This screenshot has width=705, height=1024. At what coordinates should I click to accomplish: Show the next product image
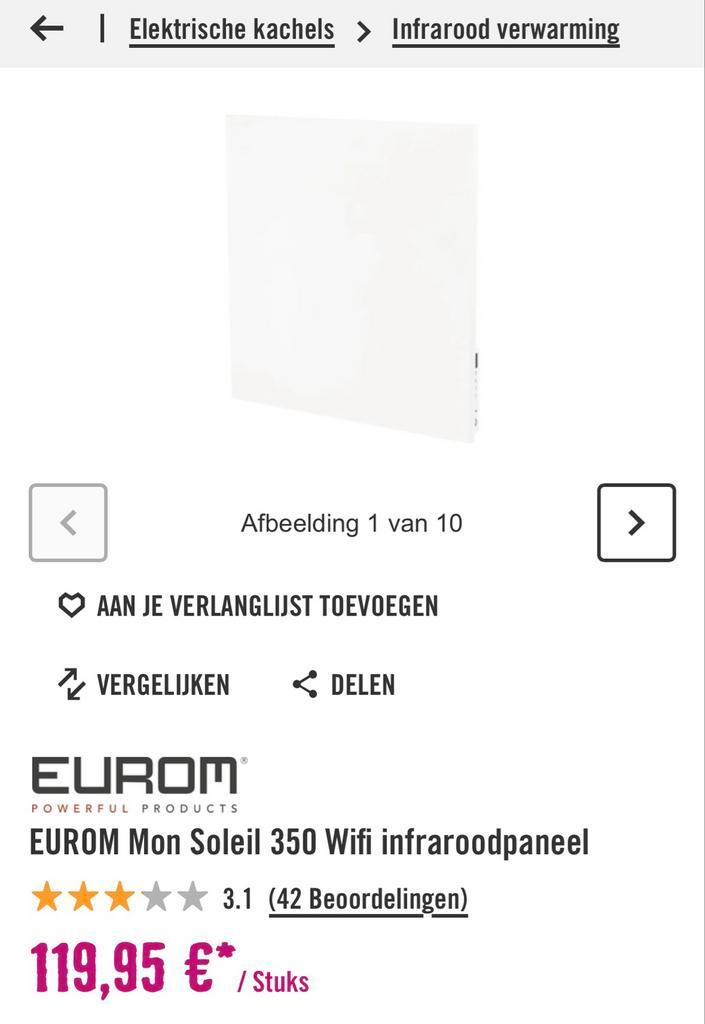(x=636, y=522)
